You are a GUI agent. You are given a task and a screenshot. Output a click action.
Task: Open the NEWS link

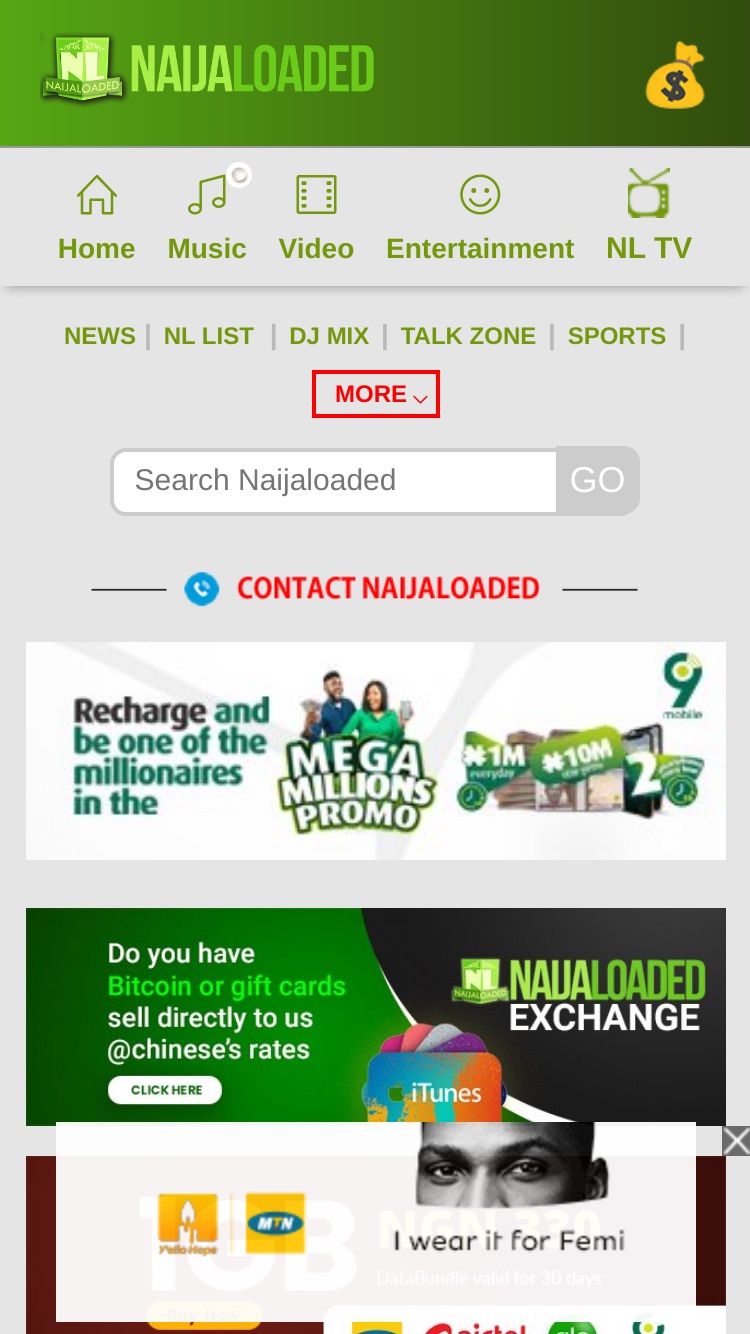tap(100, 336)
